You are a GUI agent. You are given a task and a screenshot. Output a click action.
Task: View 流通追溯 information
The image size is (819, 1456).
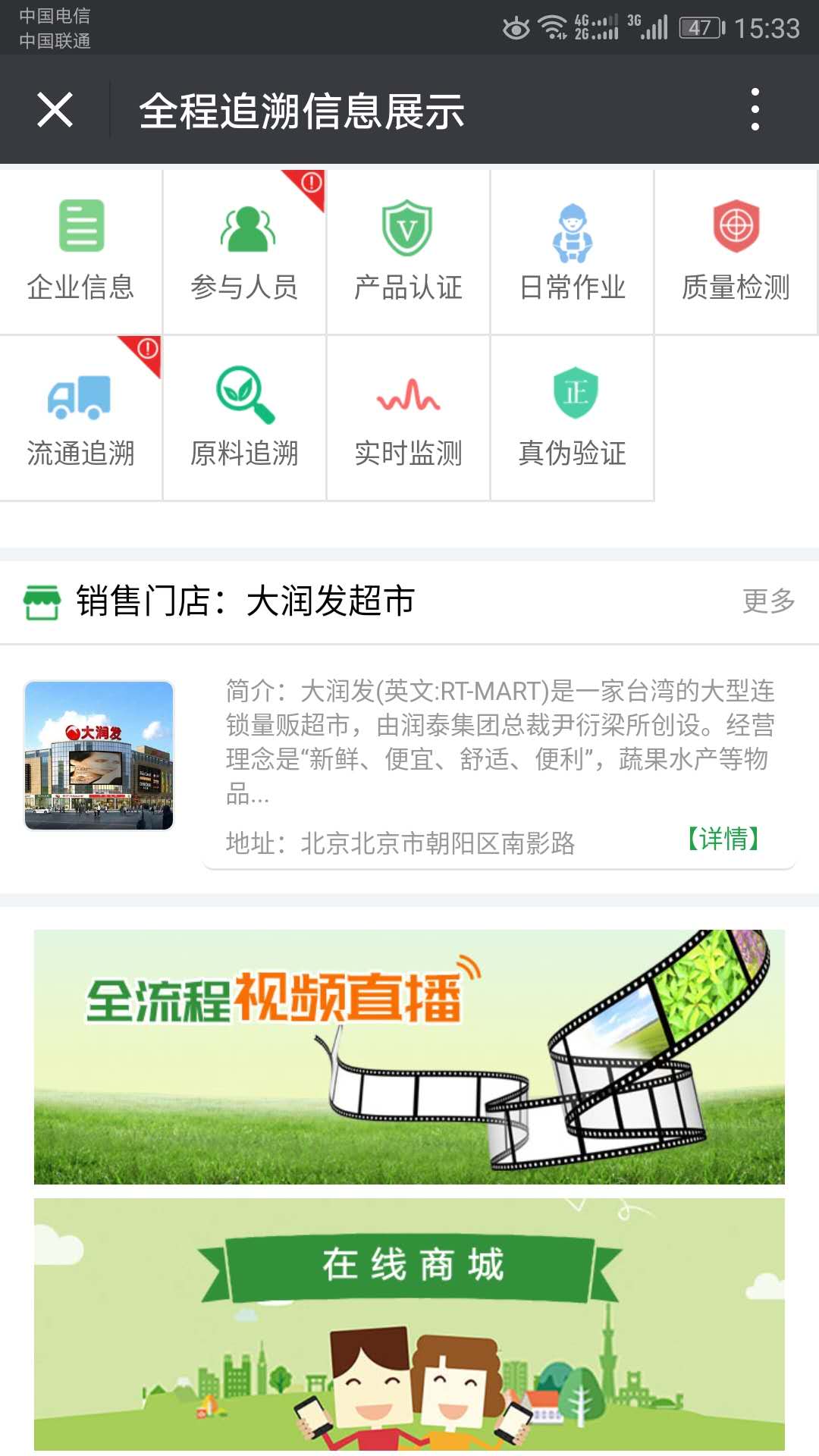(x=80, y=419)
